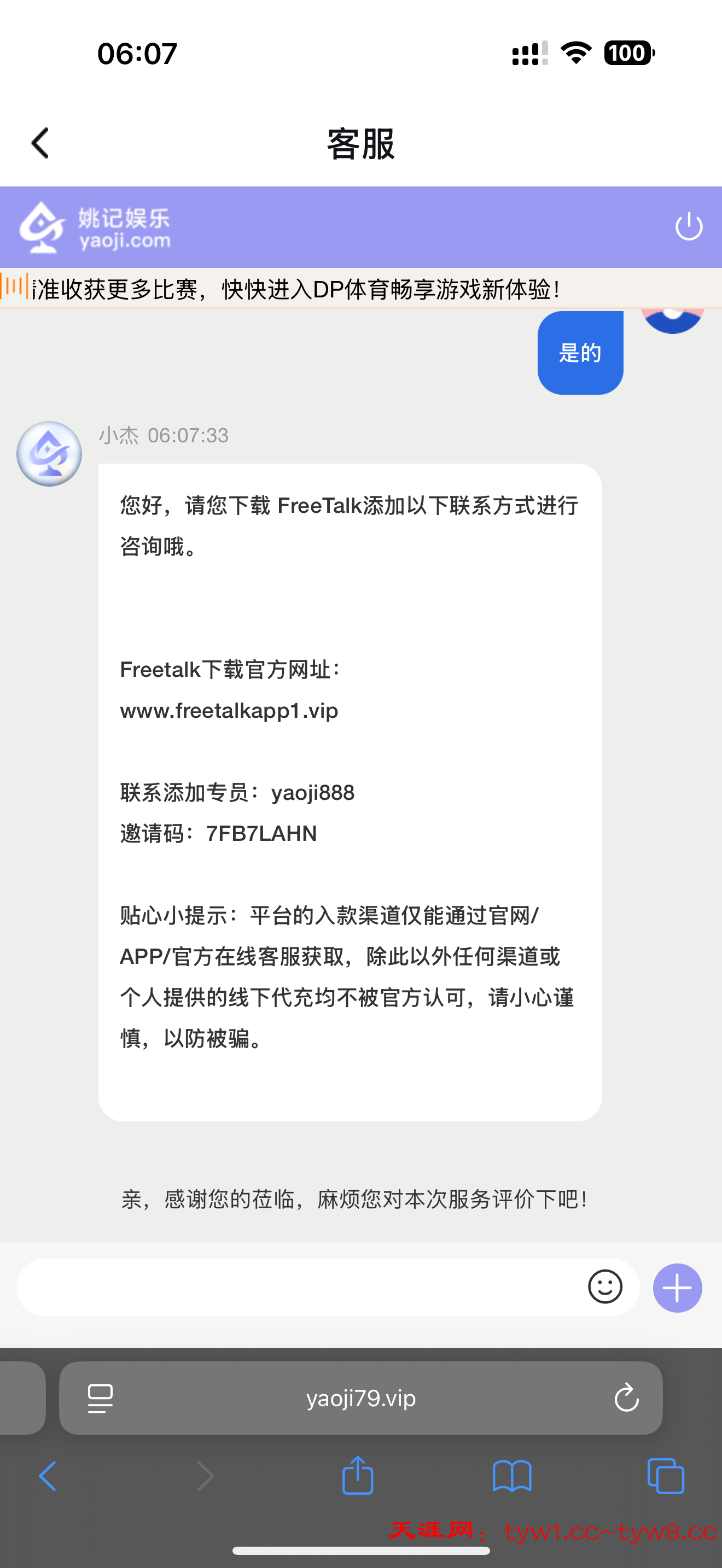
Task: Open the page settings menu in address bar
Action: click(101, 1398)
